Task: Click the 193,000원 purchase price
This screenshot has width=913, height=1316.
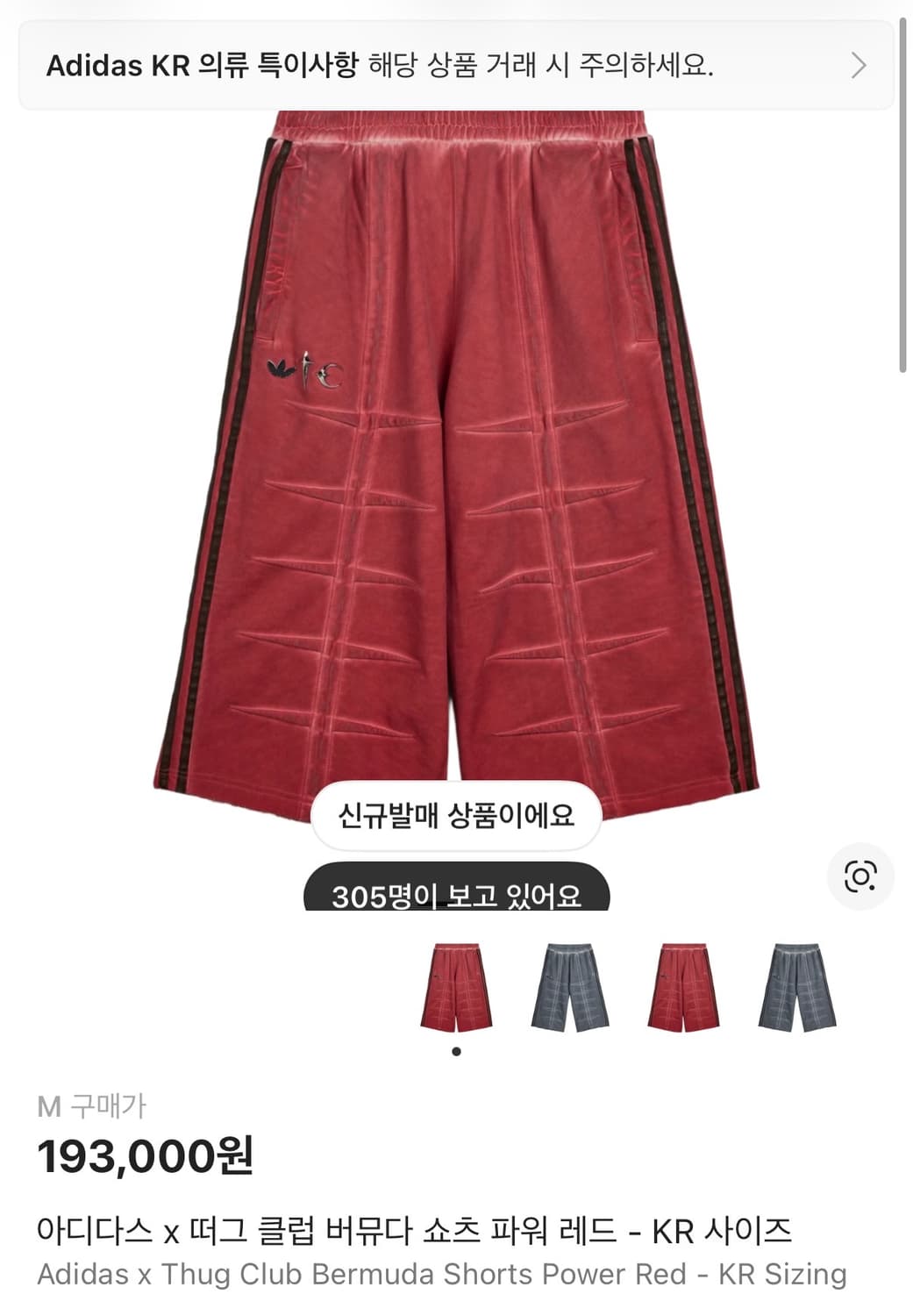Action: [x=145, y=1156]
